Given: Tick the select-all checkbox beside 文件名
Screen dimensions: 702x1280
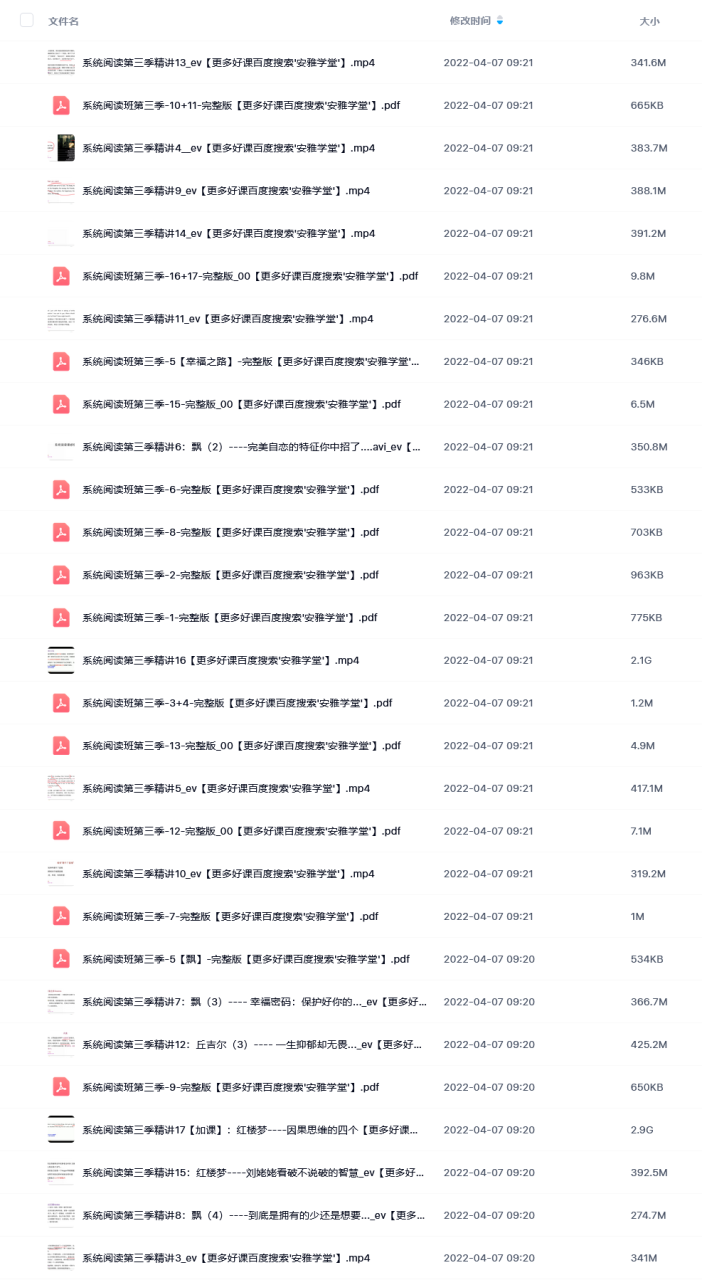Looking at the screenshot, I should pos(27,20).
